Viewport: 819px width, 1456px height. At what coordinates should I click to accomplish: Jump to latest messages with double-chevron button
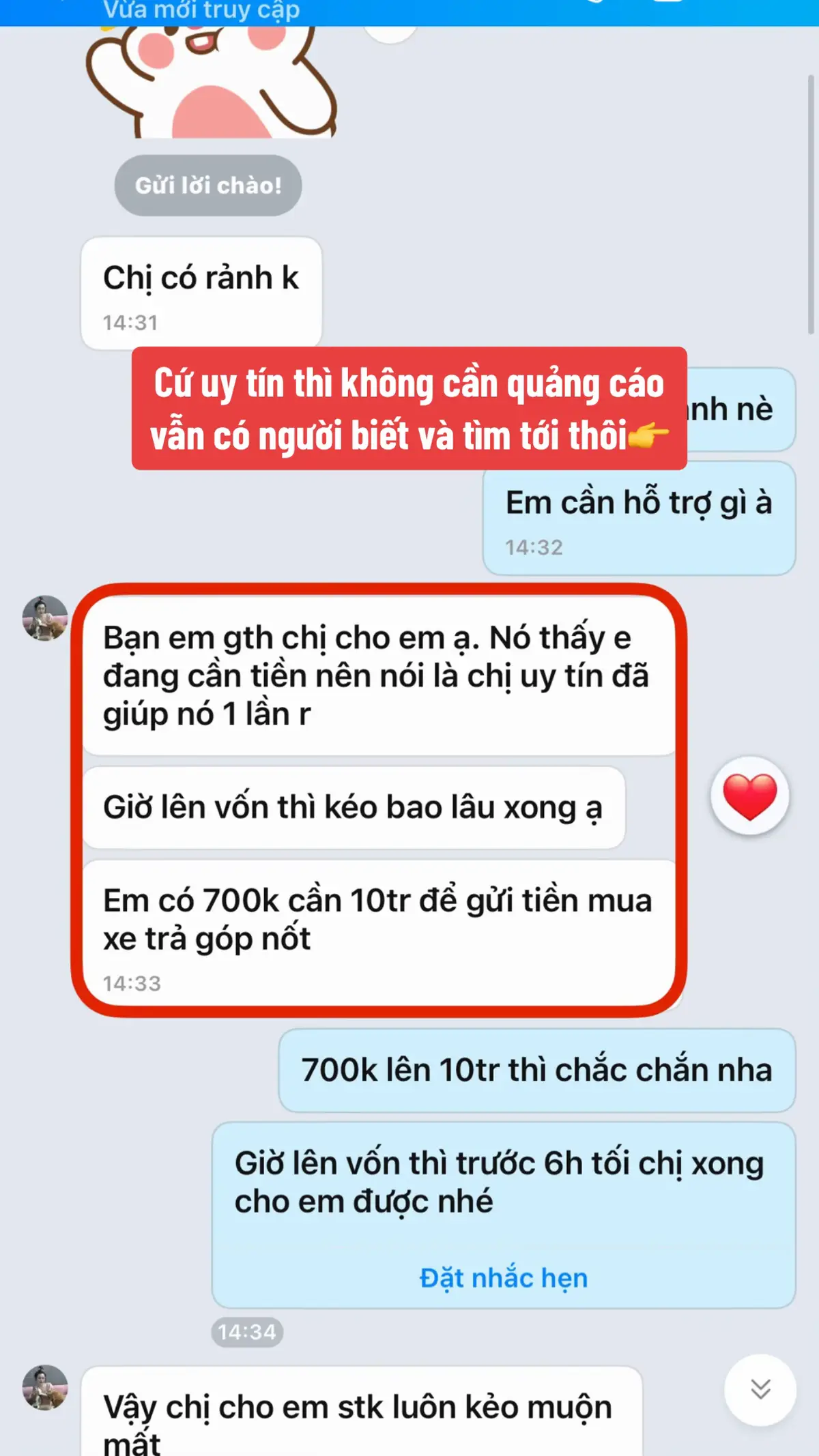point(760,1389)
